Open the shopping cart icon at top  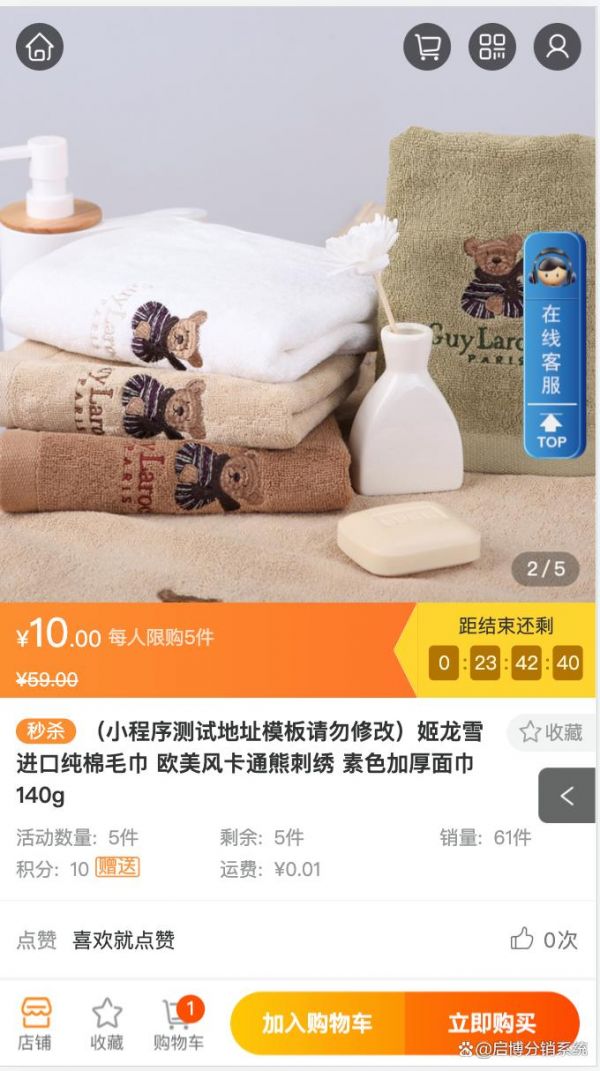coord(427,46)
